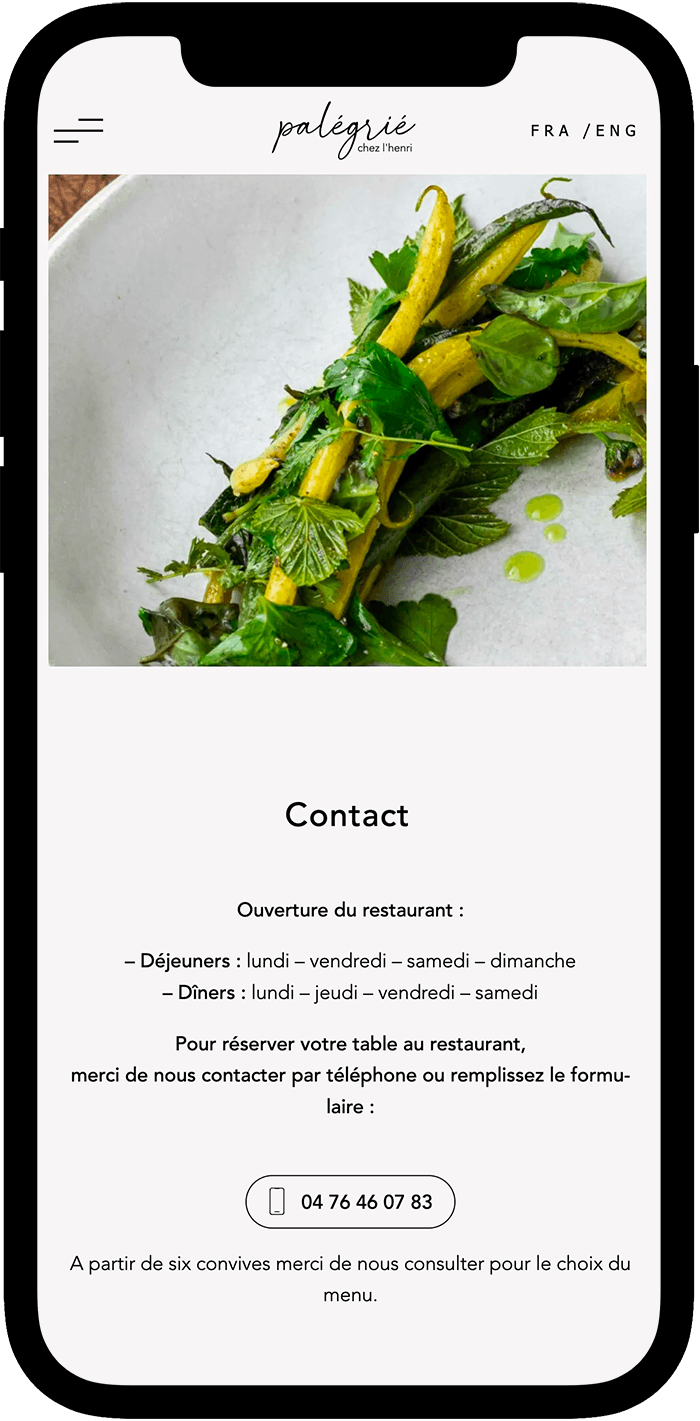Open the hamburger menu
700x1421 pixels.
(x=78, y=131)
